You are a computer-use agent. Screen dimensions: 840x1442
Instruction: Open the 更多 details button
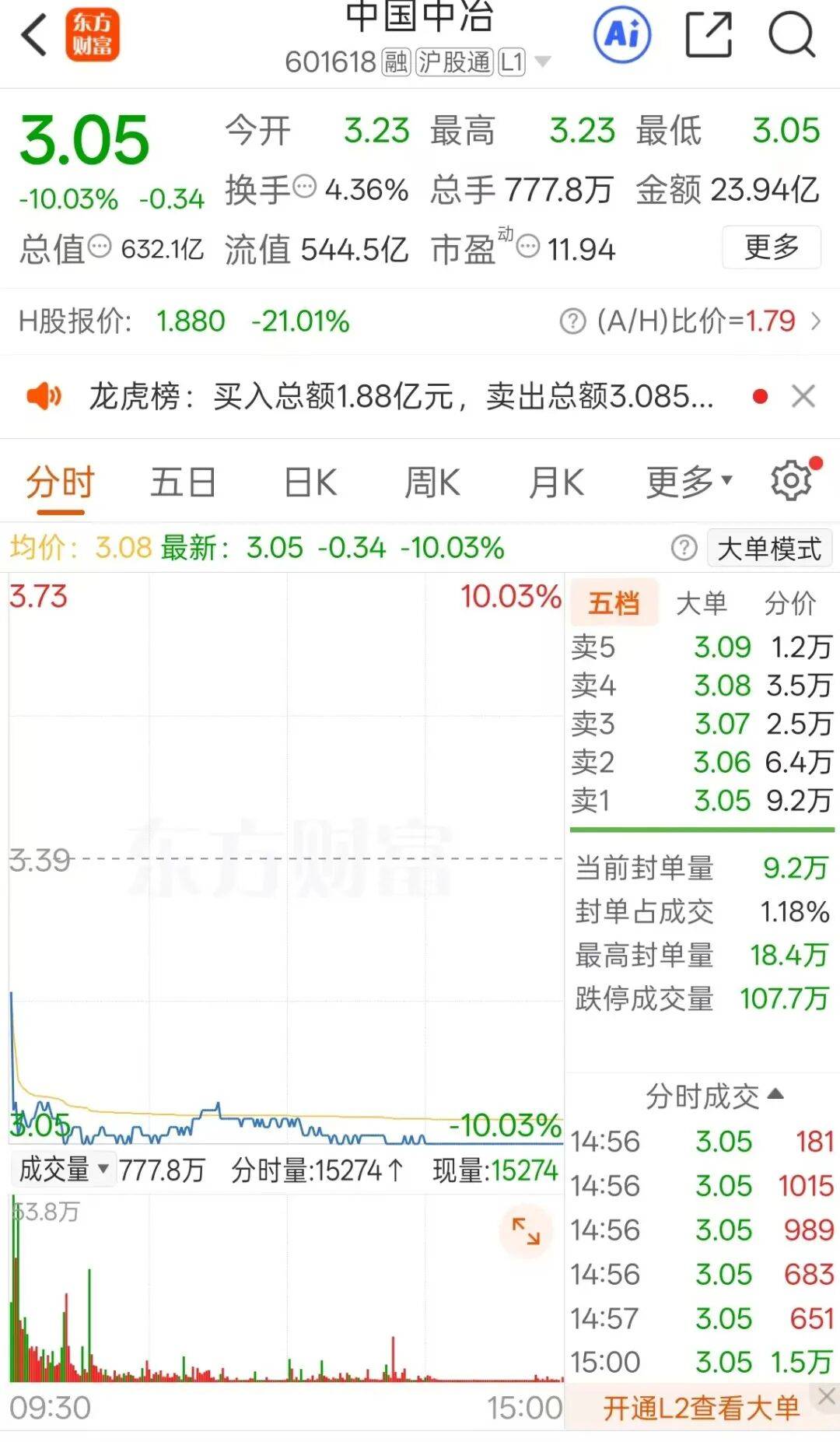click(x=772, y=247)
